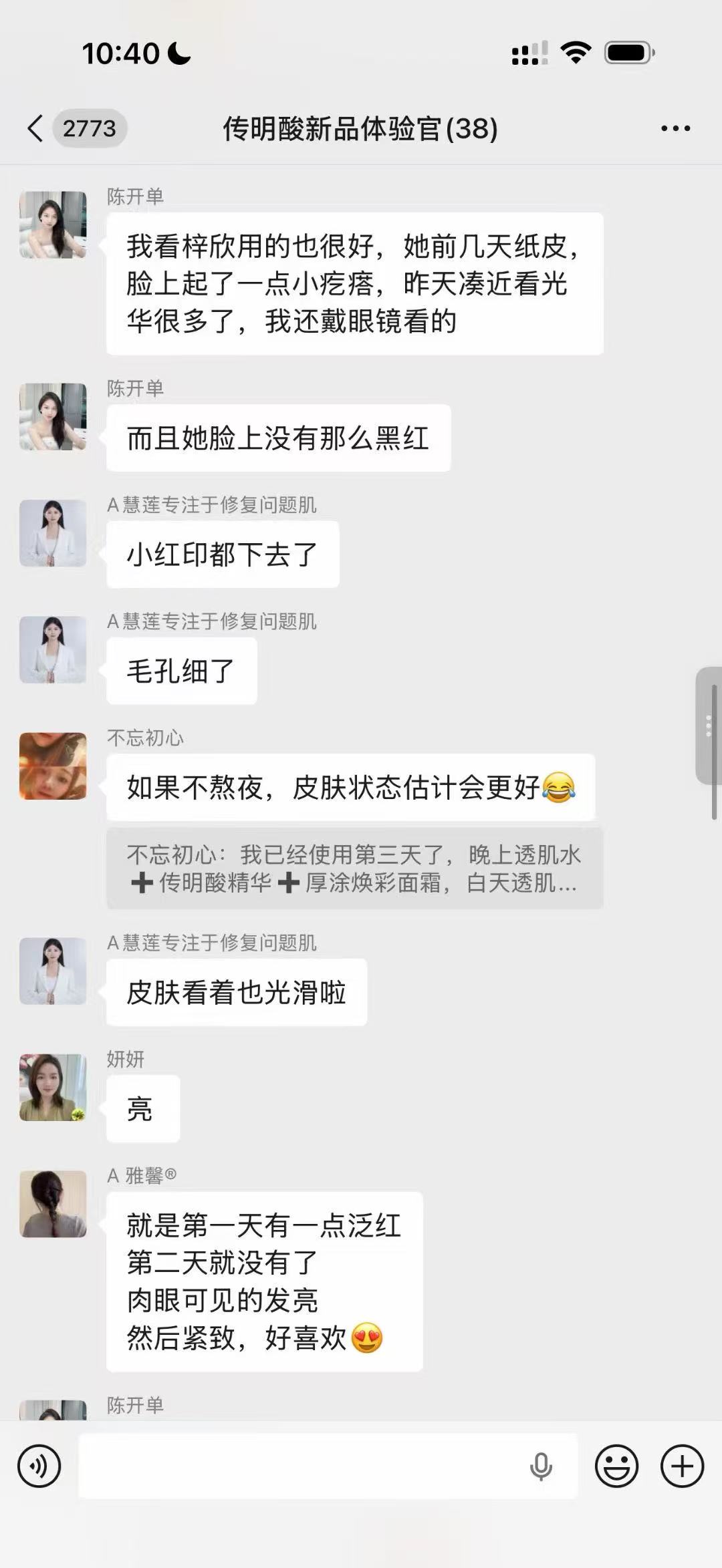Focus the message text field
722x1568 pixels.
[x=301, y=1466]
